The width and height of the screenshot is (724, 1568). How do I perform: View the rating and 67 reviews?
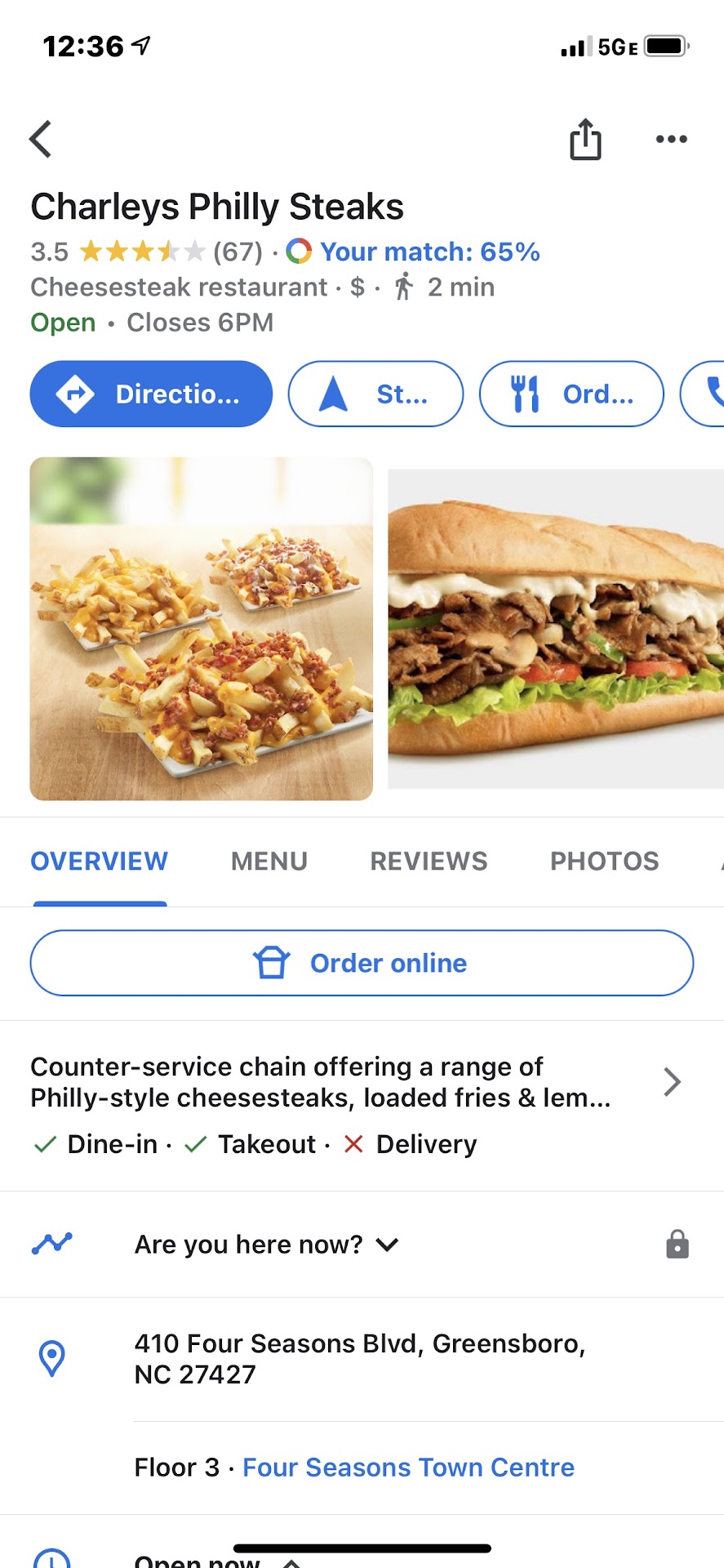[147, 252]
